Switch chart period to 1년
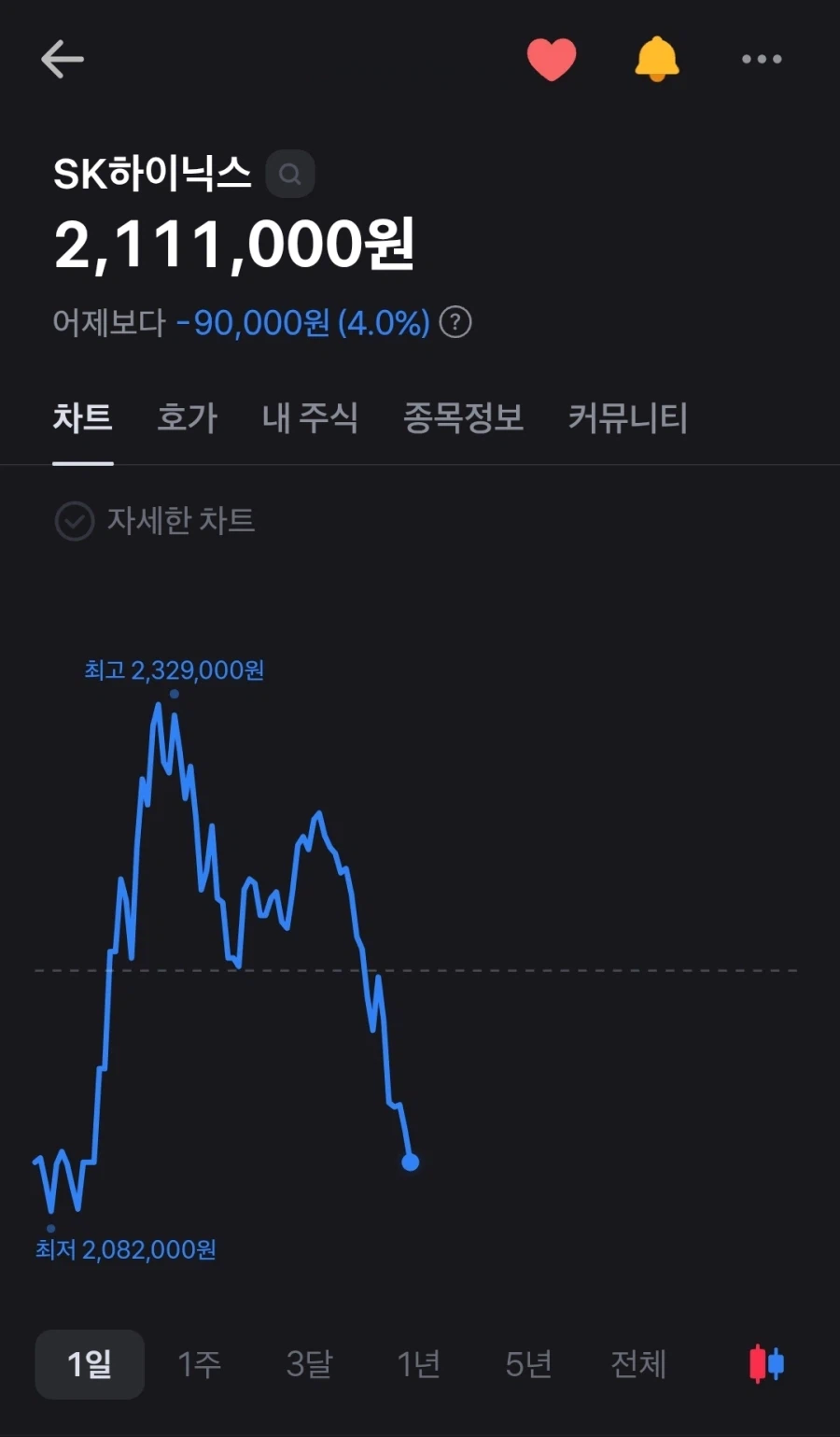This screenshot has height=1437, width=840. coord(419,1364)
